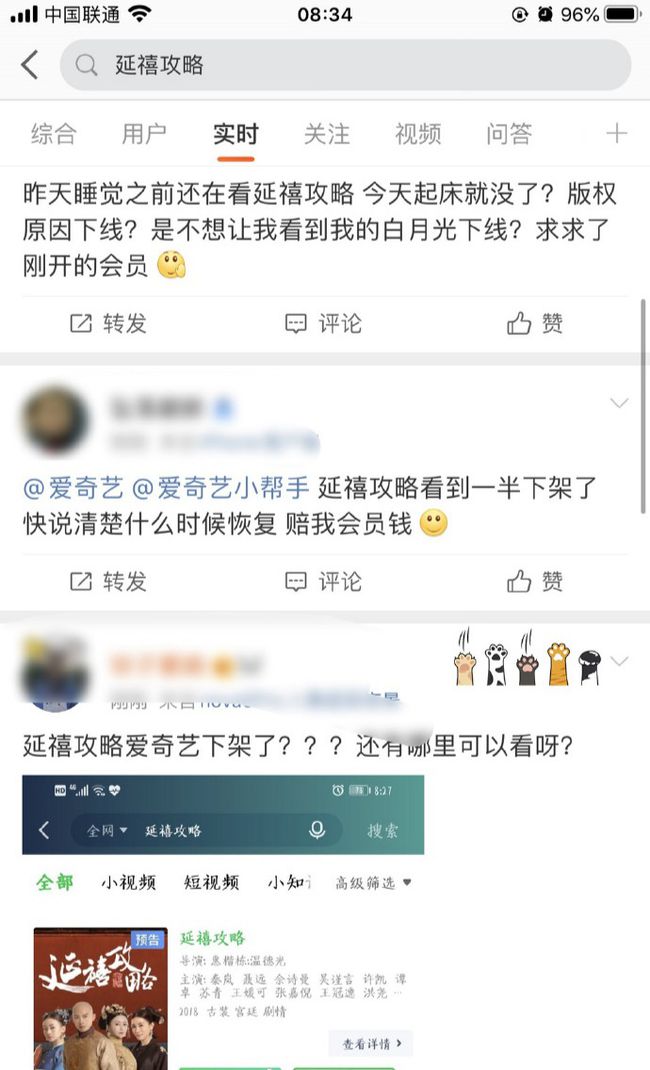Like the post asking 赔我会员钱

[x=535, y=582]
